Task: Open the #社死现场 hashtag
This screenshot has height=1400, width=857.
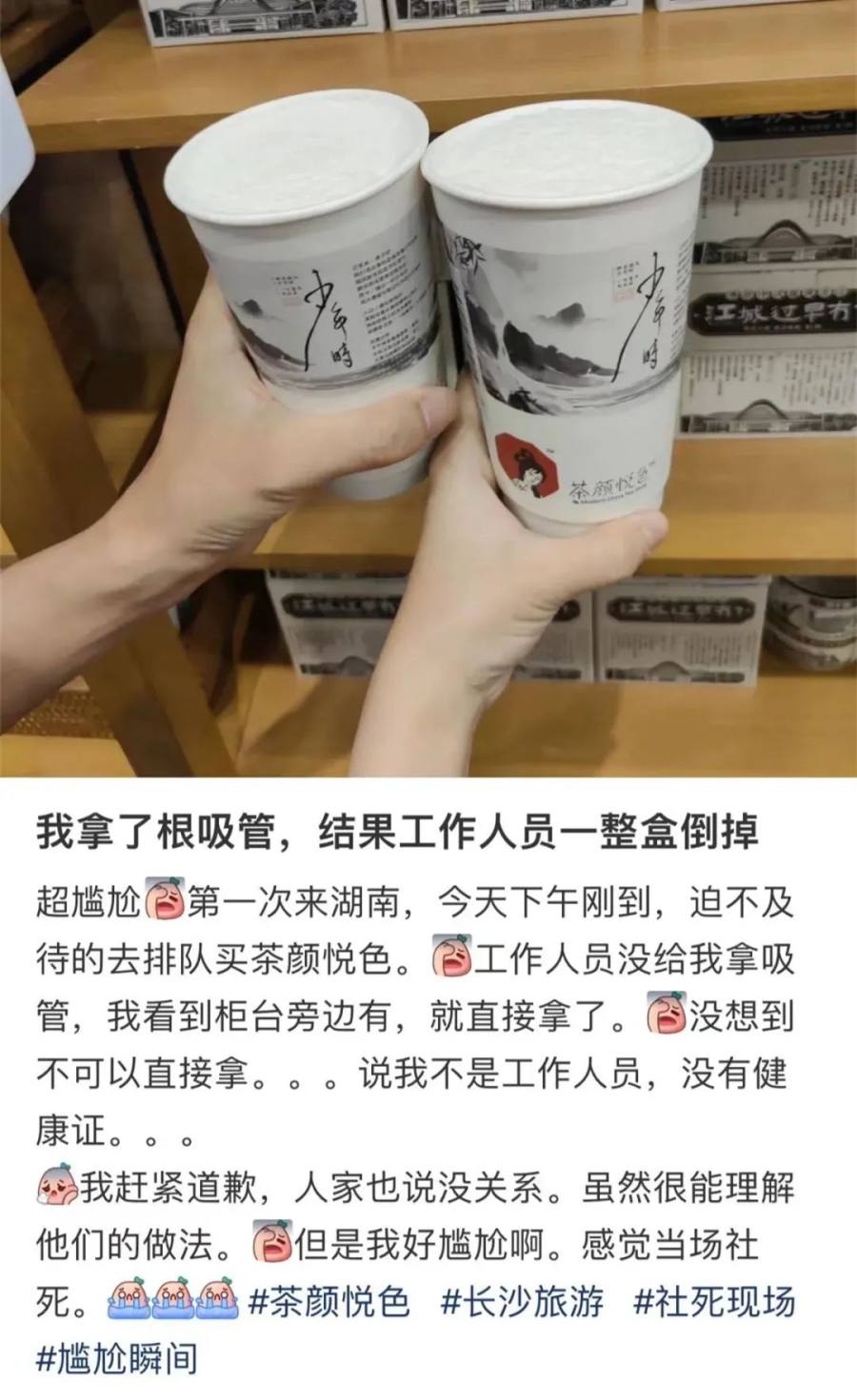Action: [714, 1301]
